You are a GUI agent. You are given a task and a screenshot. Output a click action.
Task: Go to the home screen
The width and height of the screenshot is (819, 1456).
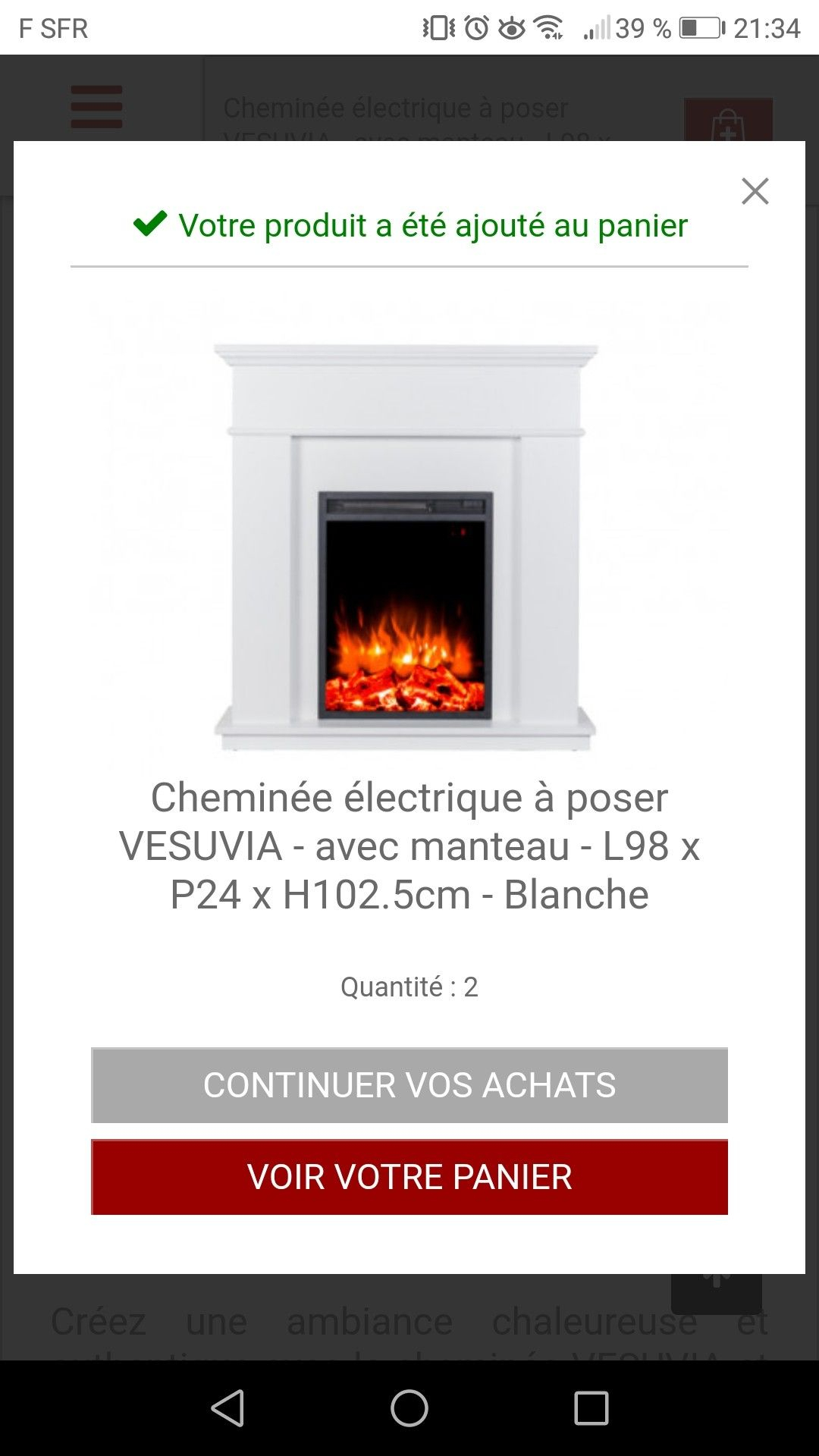409,1408
